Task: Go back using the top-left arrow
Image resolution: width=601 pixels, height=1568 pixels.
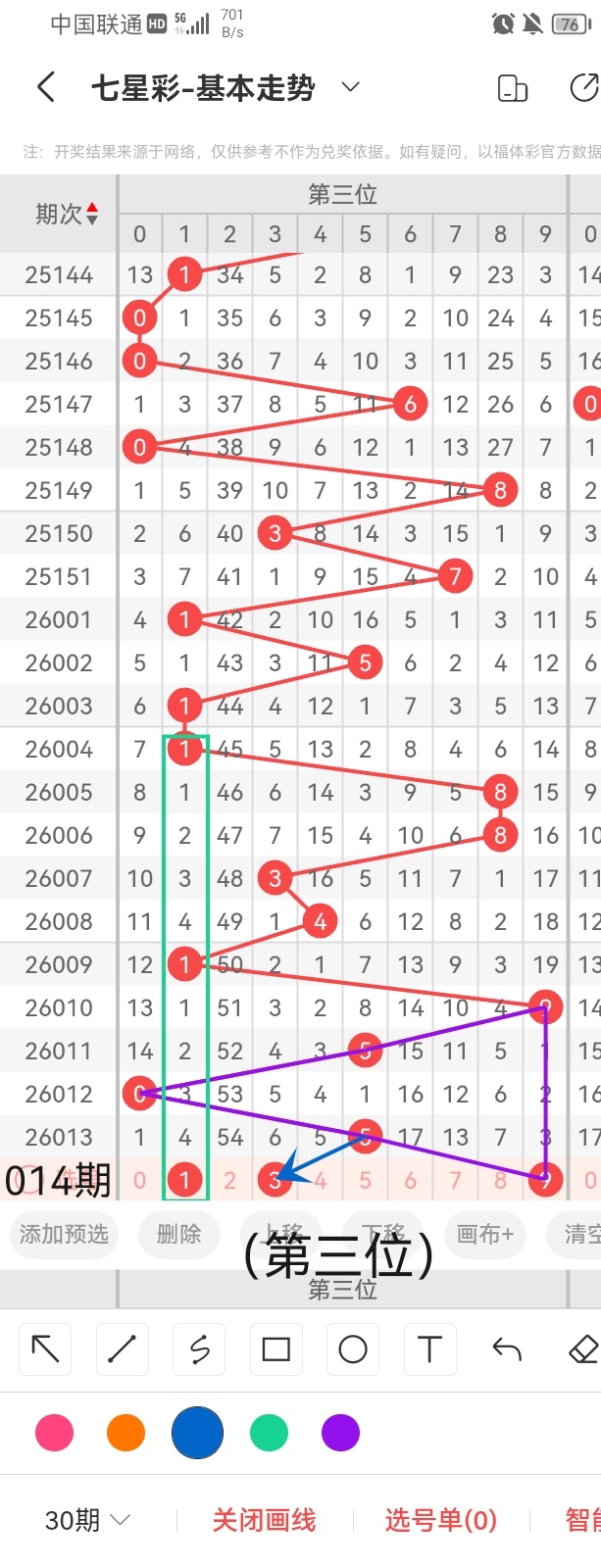Action: coord(45,87)
